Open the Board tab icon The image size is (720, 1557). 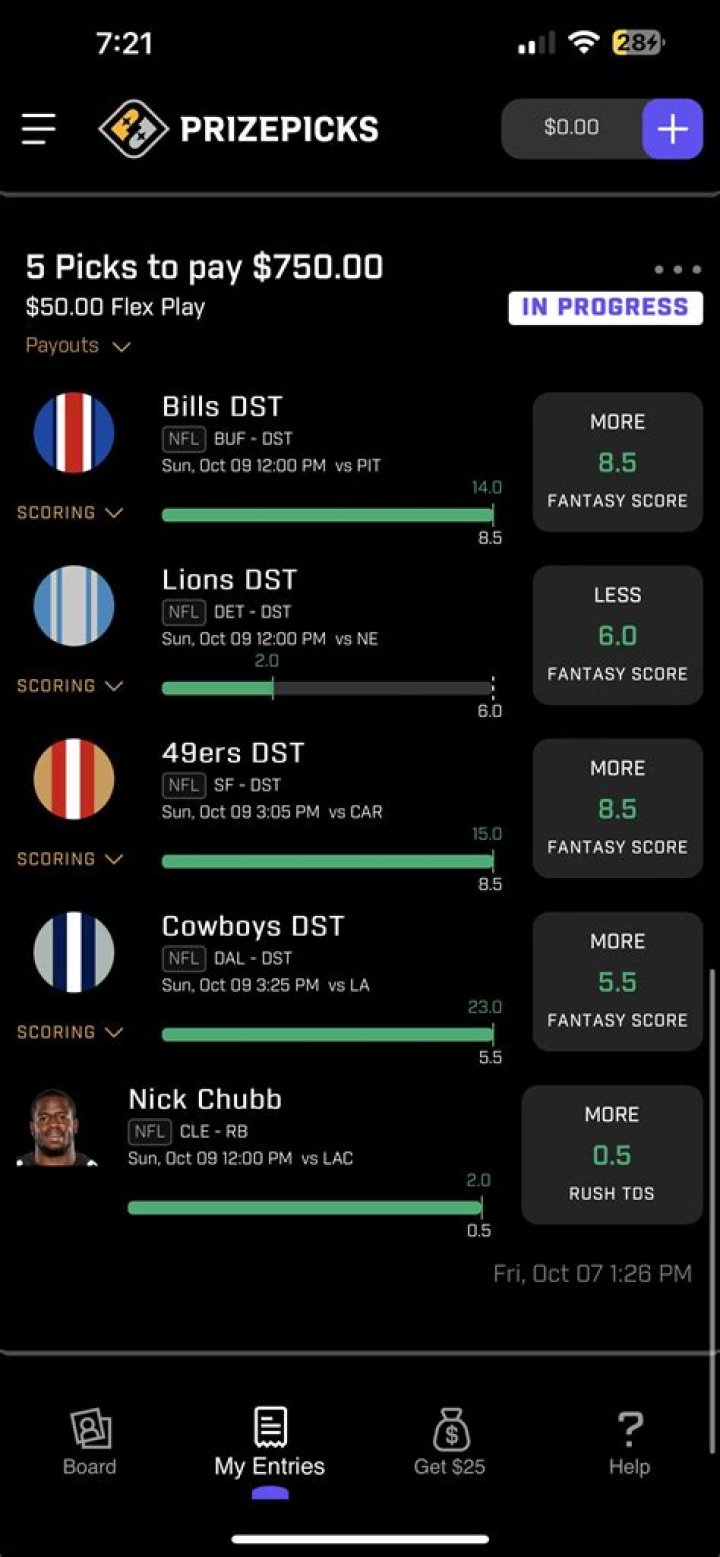click(90, 1432)
